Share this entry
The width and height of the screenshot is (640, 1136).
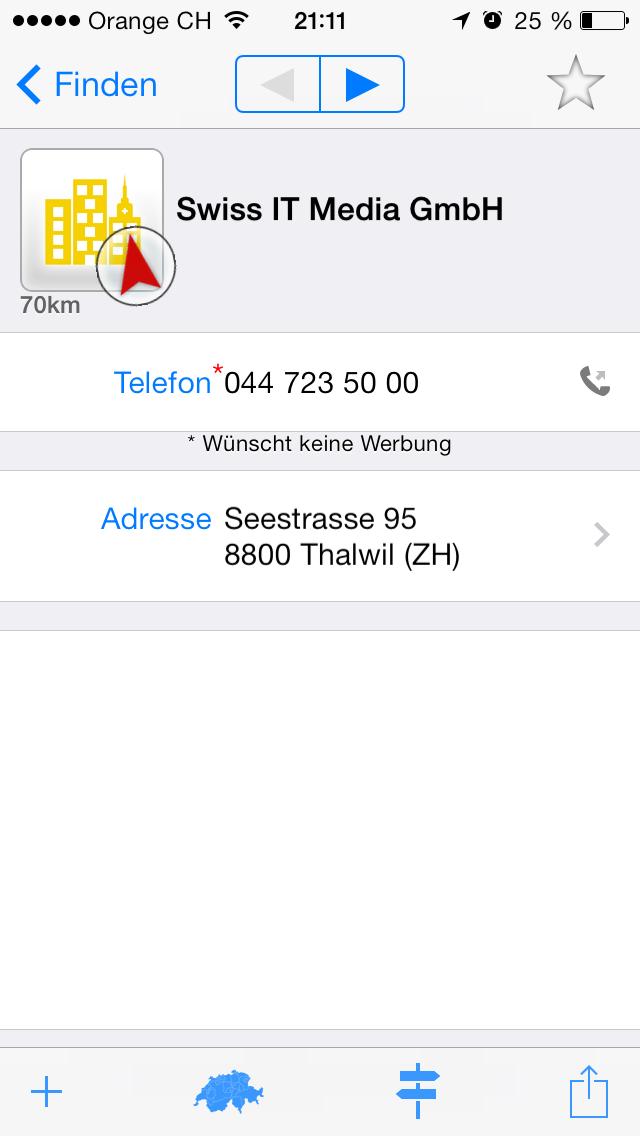coord(589,1090)
